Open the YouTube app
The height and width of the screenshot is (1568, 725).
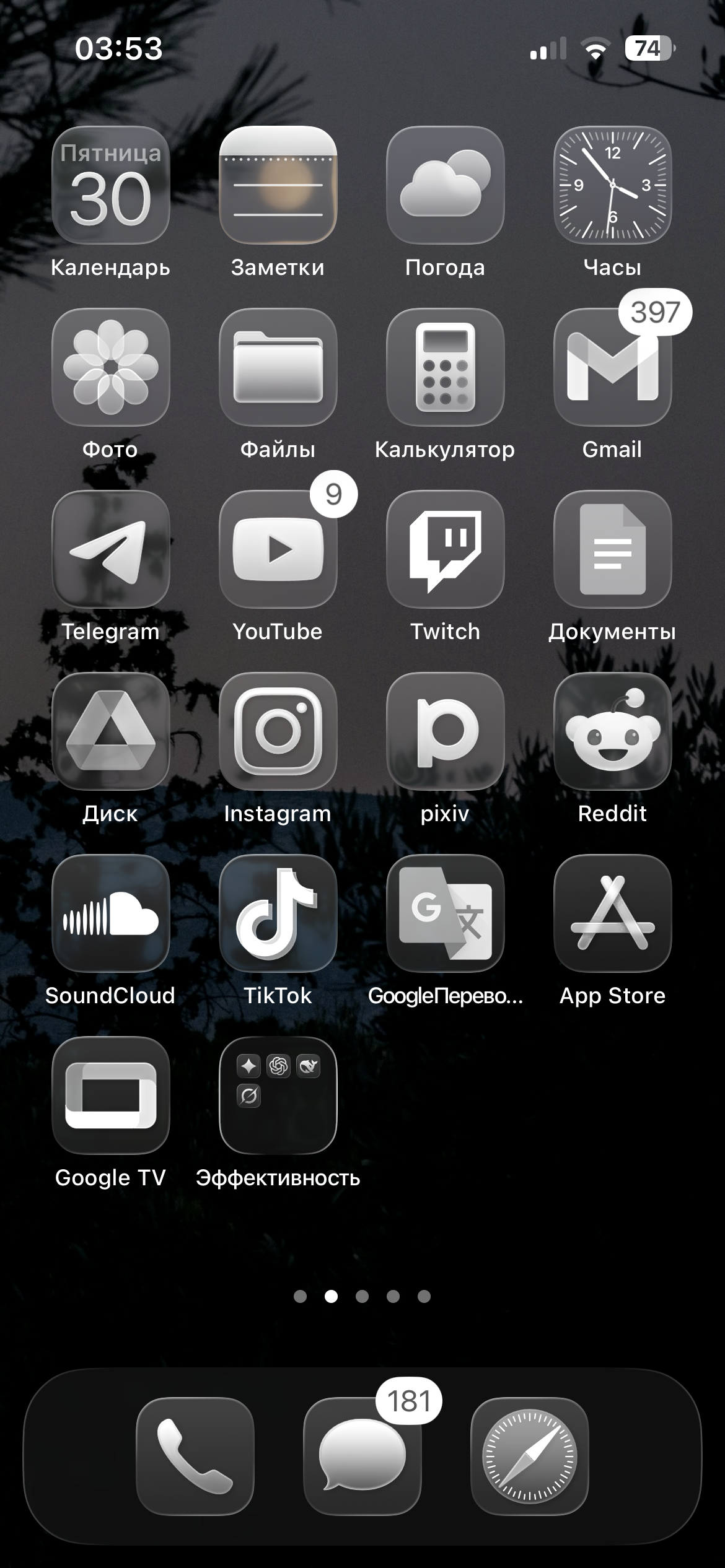coord(278,549)
